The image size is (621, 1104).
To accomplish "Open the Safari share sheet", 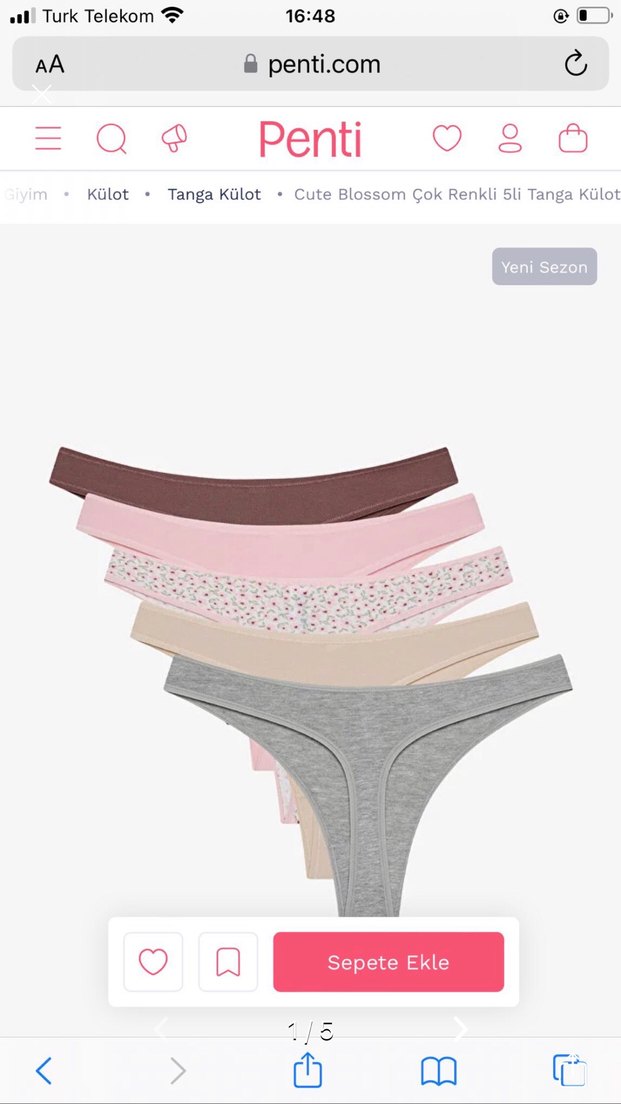I will 308,1071.
